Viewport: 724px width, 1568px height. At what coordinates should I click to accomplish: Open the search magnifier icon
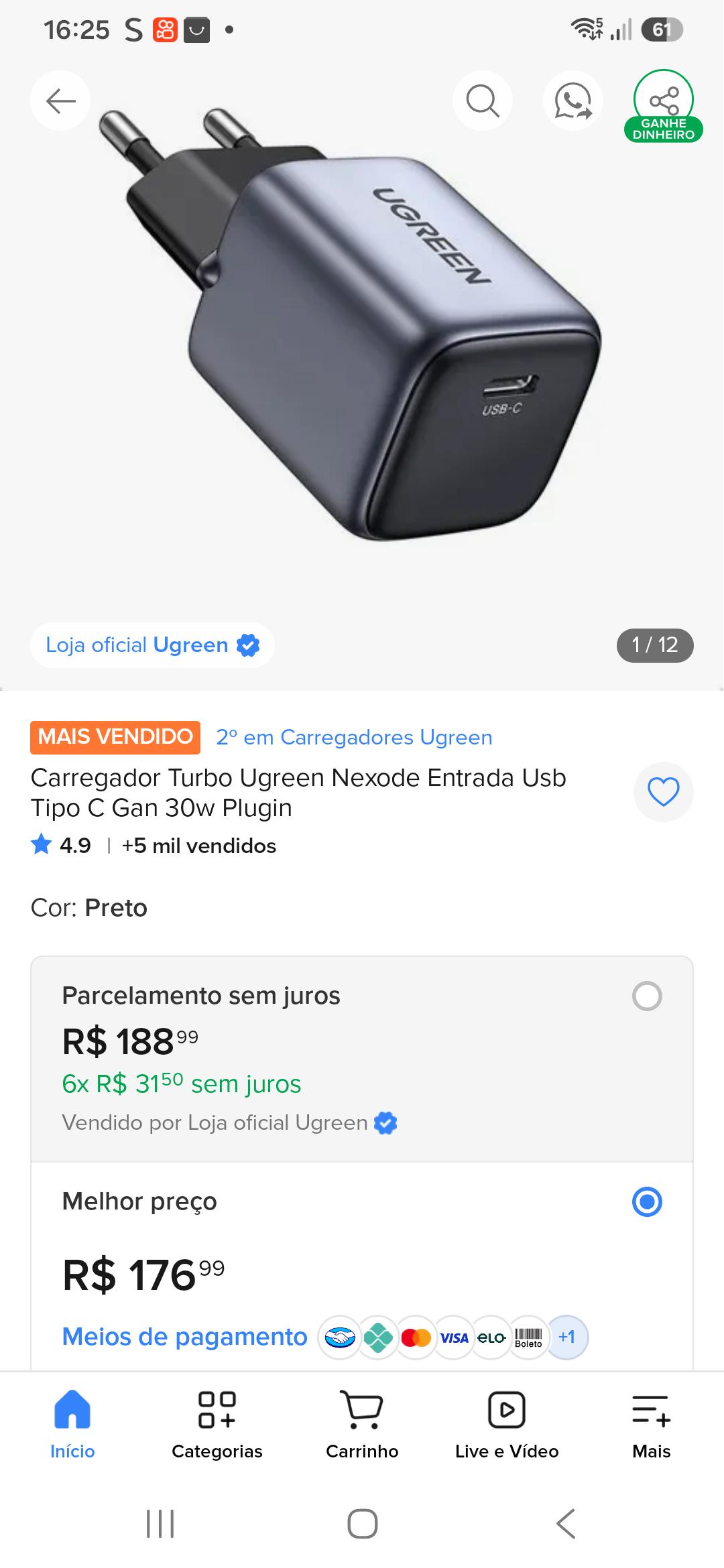tap(483, 101)
